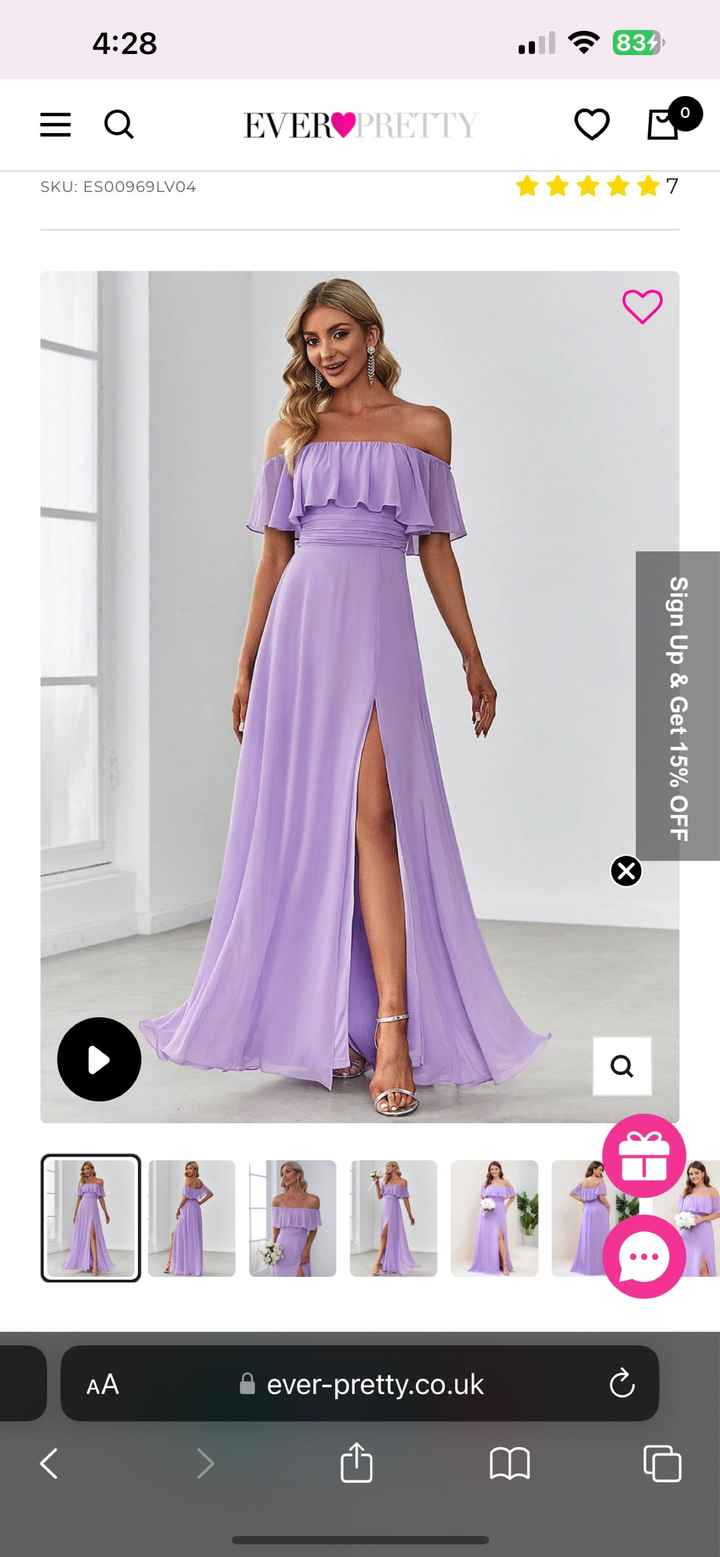
Task: Select the second dress thumbnail
Action: point(191,1216)
